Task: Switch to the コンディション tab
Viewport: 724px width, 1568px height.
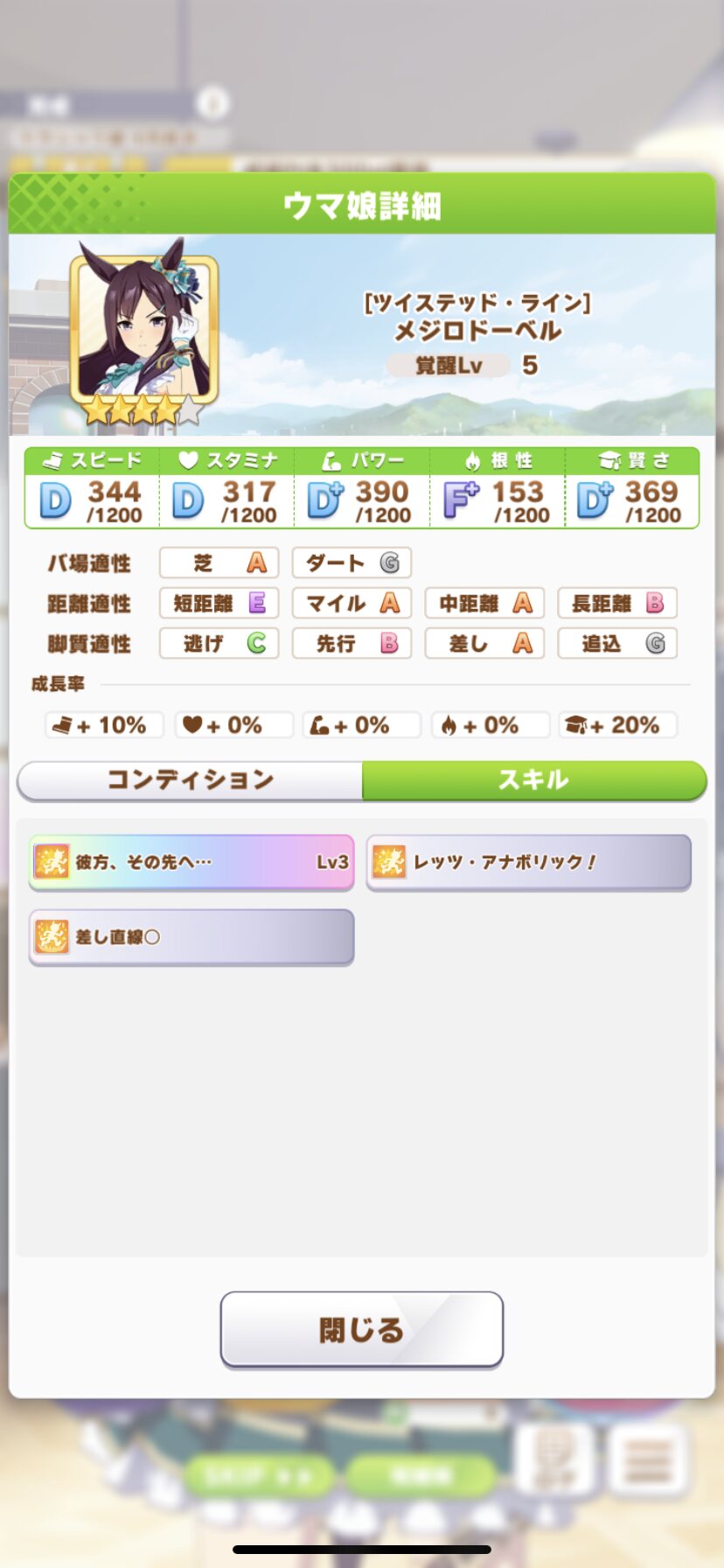Action: [190, 780]
